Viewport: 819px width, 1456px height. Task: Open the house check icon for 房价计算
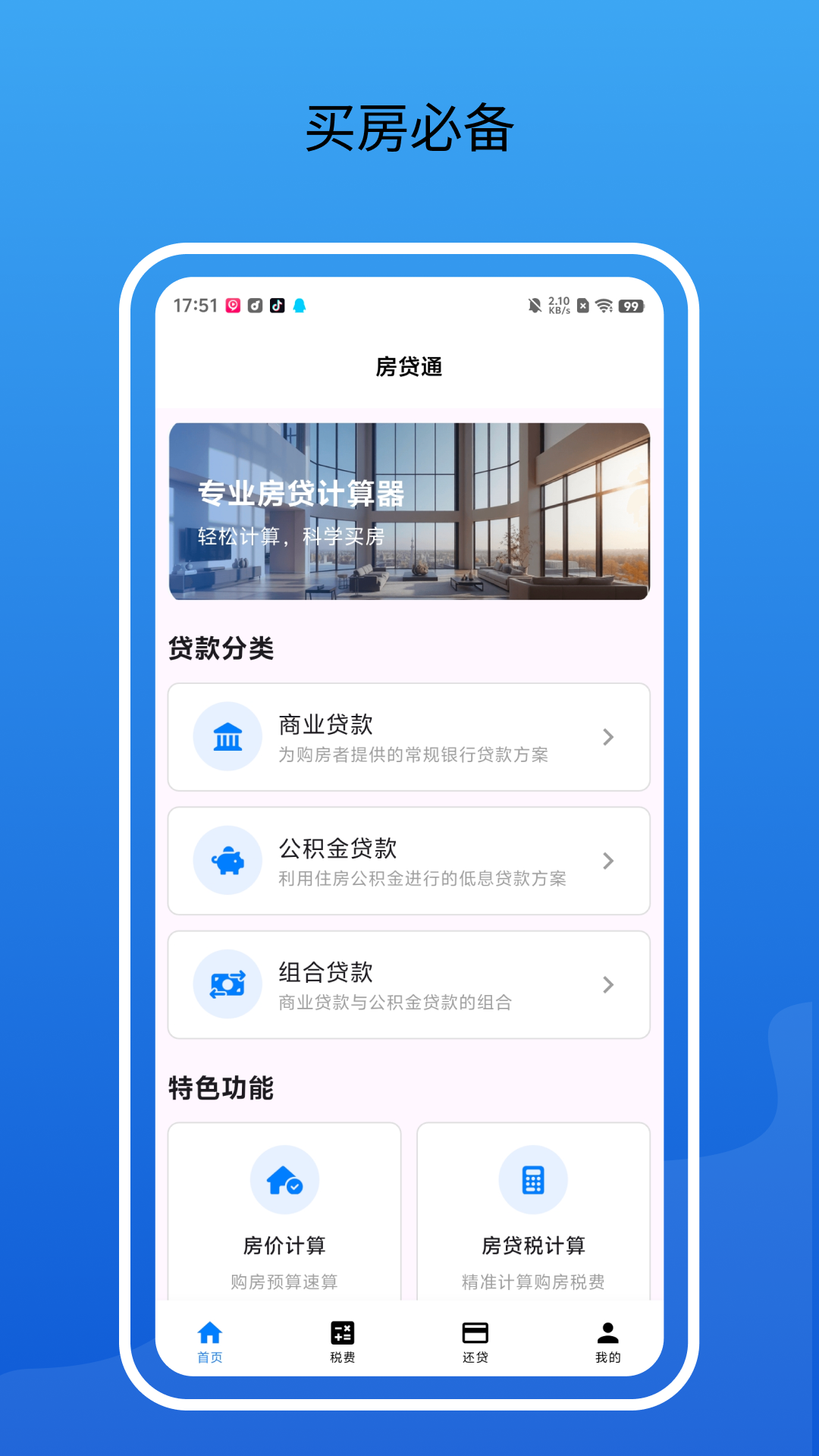point(284,1180)
